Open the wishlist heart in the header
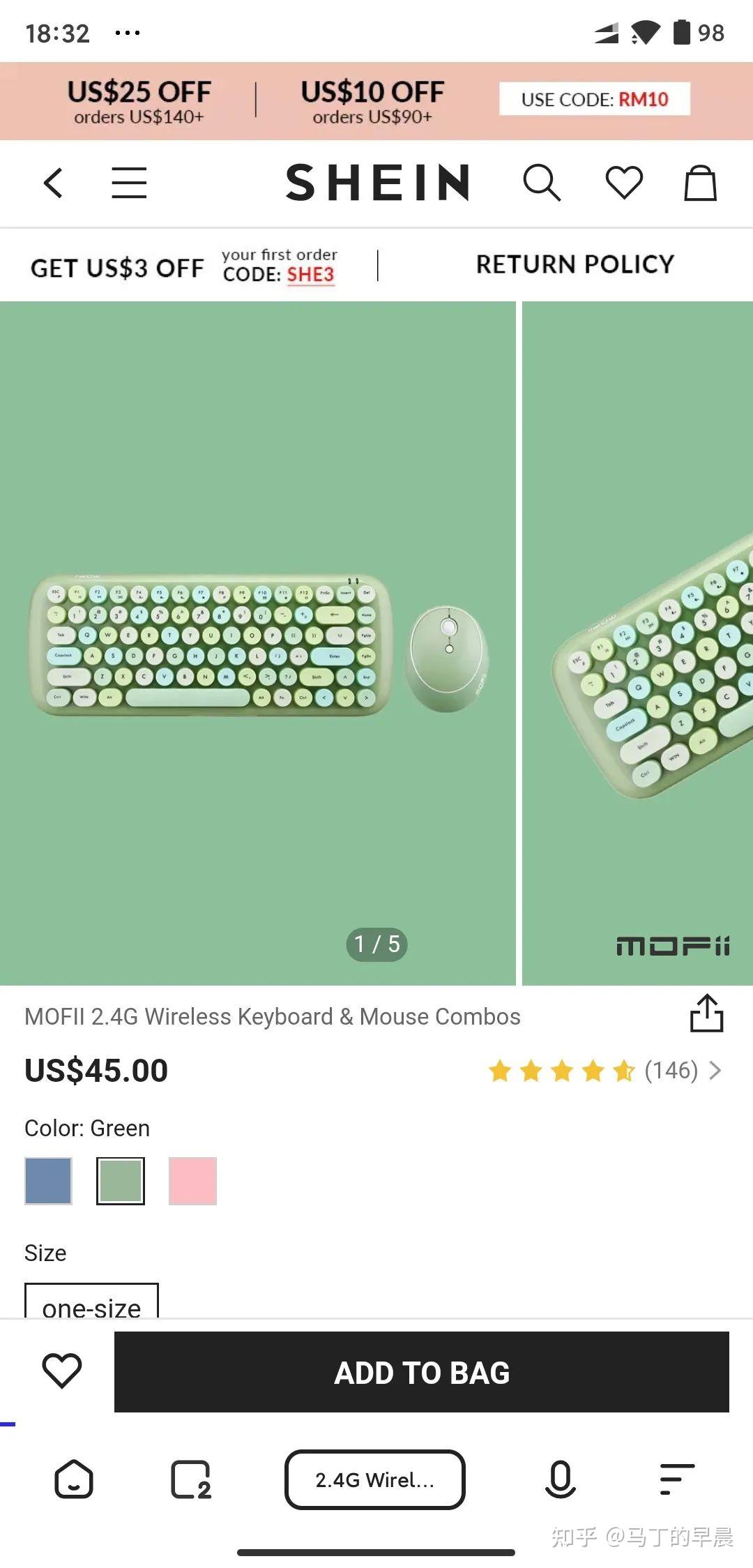Screen dimensions: 753x1568 point(623,183)
